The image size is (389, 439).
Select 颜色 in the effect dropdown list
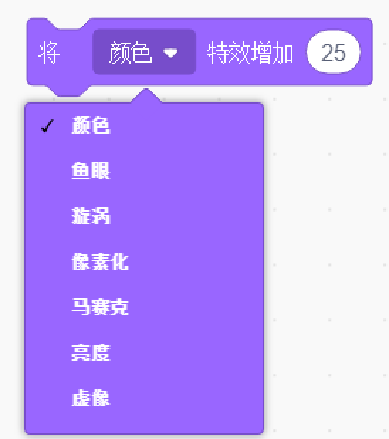[144, 126]
